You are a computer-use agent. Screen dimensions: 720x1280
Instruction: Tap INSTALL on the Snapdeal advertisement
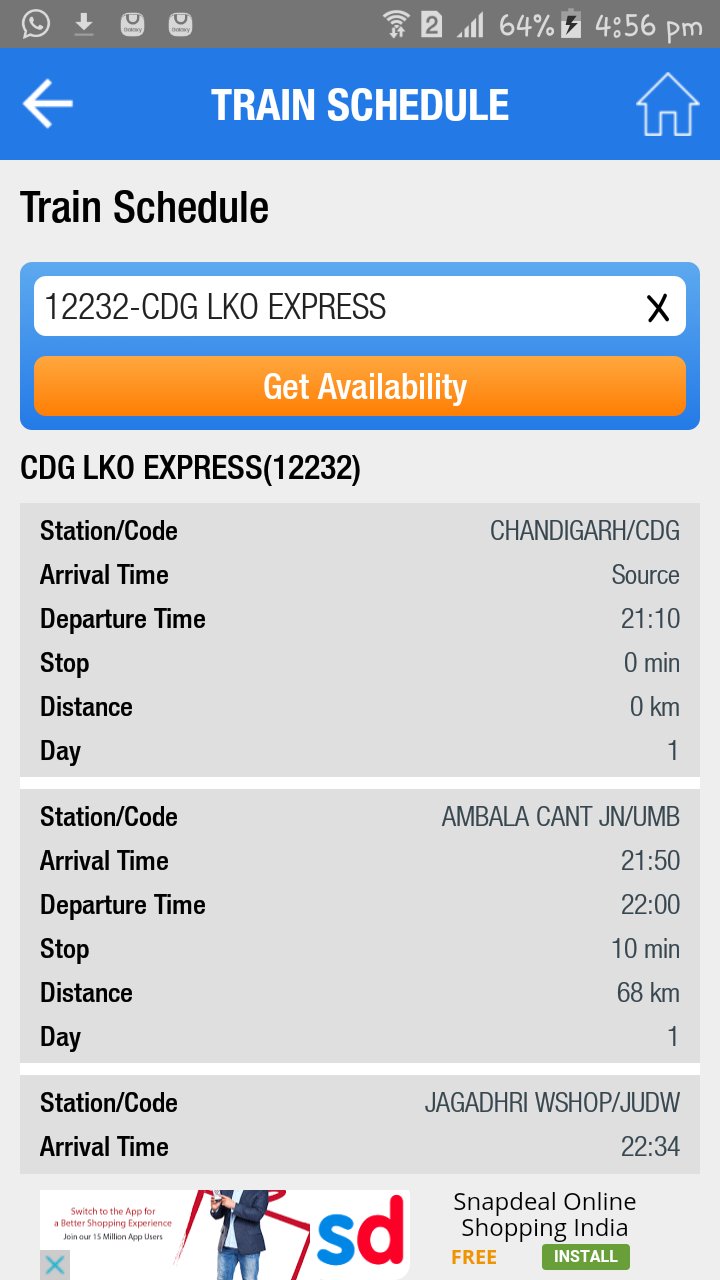(x=585, y=1257)
